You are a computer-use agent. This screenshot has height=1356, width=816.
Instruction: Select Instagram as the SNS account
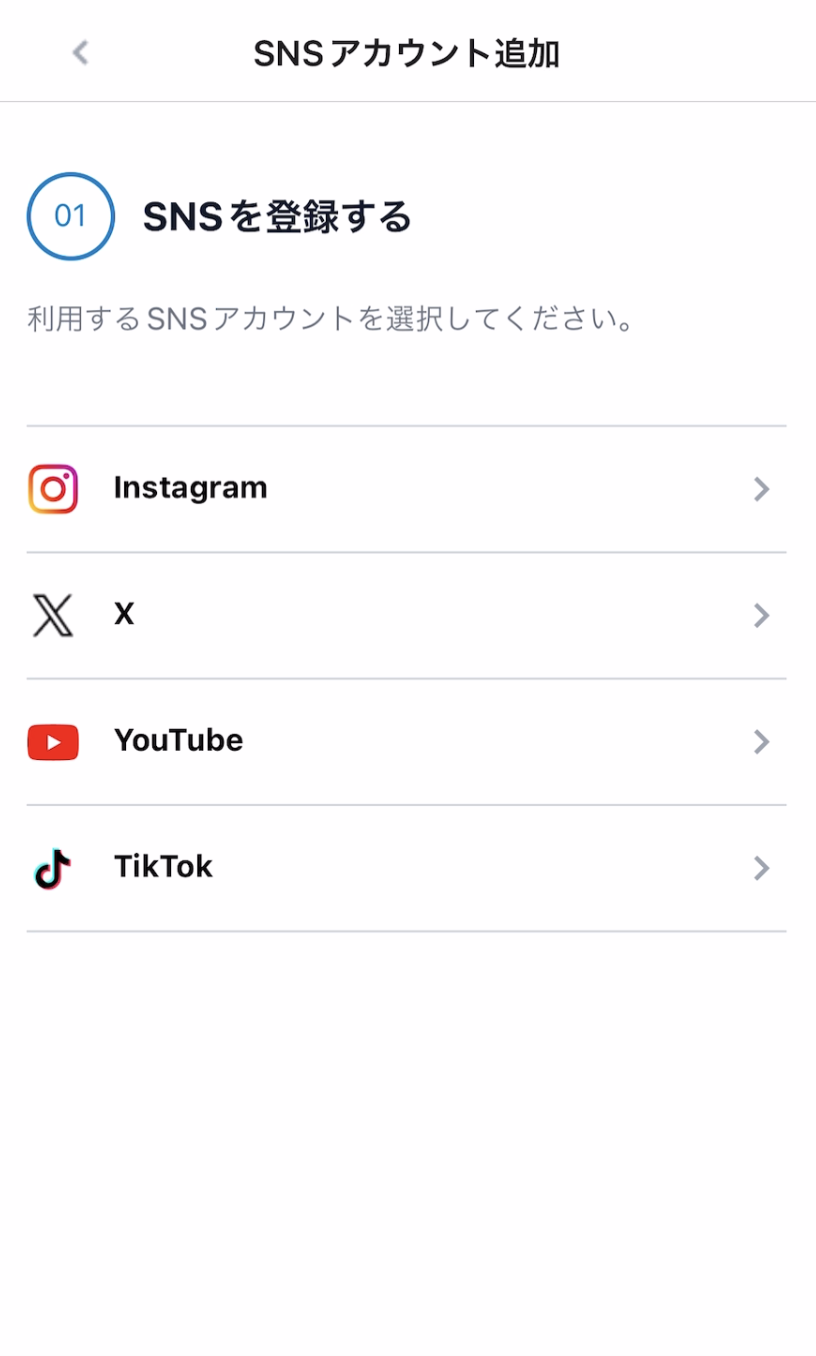(406, 489)
